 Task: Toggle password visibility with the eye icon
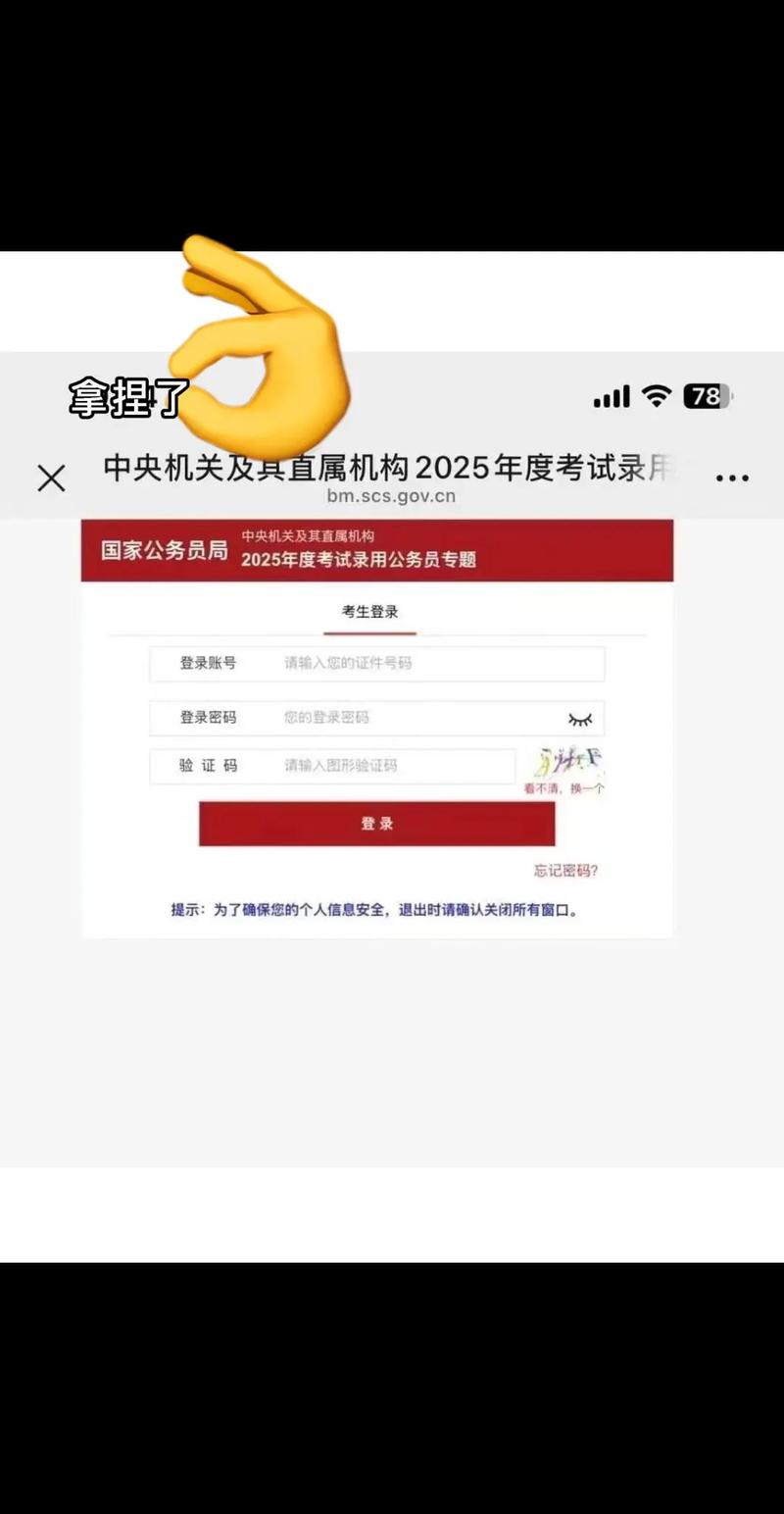coord(580,718)
